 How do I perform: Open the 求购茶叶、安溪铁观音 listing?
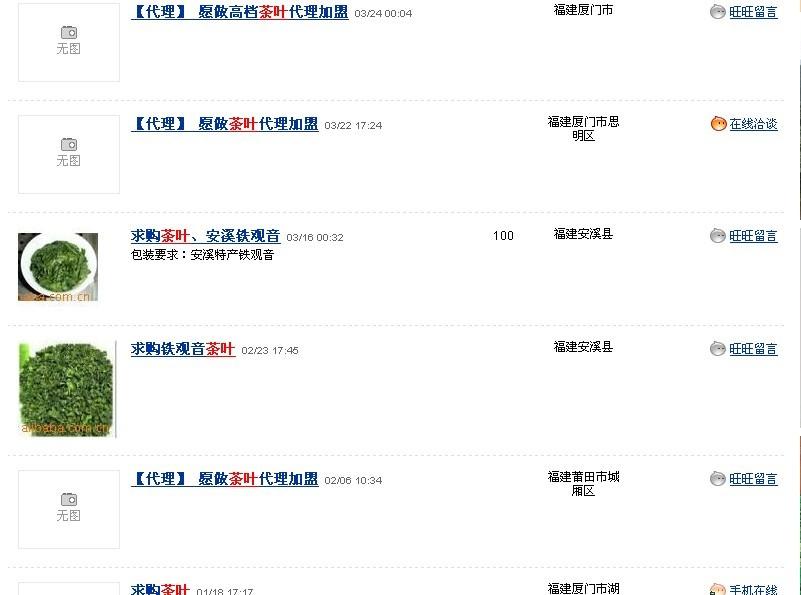click(x=205, y=236)
